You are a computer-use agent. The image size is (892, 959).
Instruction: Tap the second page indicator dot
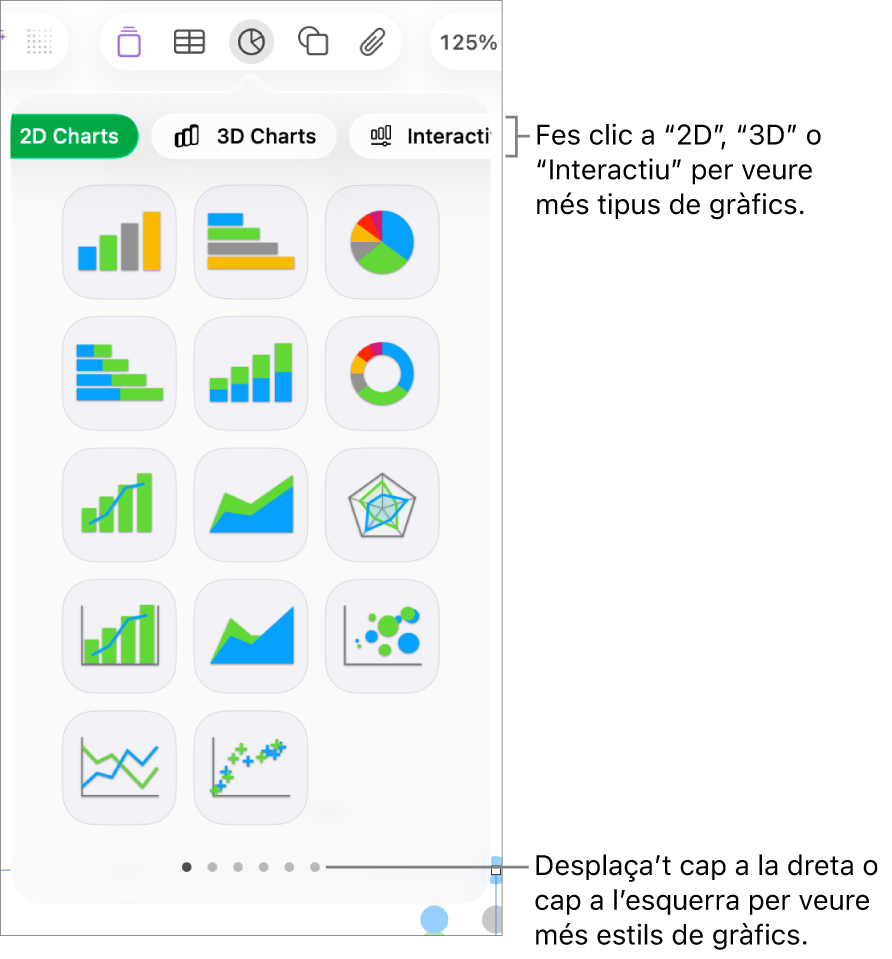click(212, 867)
